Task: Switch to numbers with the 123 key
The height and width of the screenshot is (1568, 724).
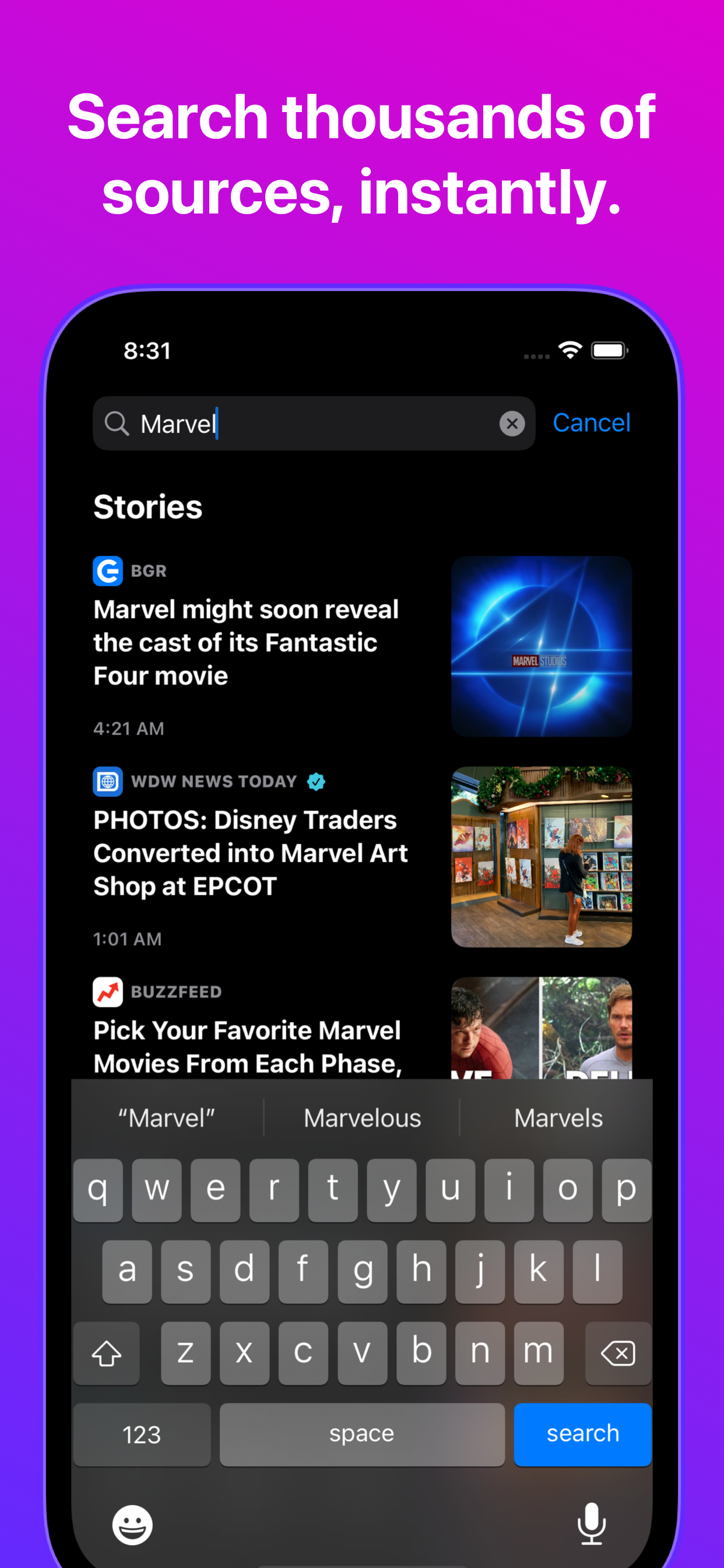Action: click(x=142, y=1434)
